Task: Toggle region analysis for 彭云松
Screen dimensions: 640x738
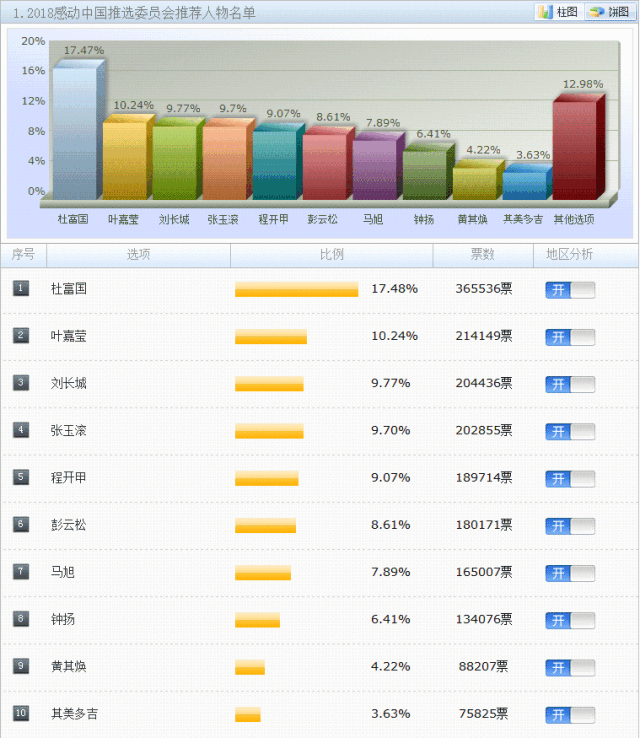Action: coord(569,526)
